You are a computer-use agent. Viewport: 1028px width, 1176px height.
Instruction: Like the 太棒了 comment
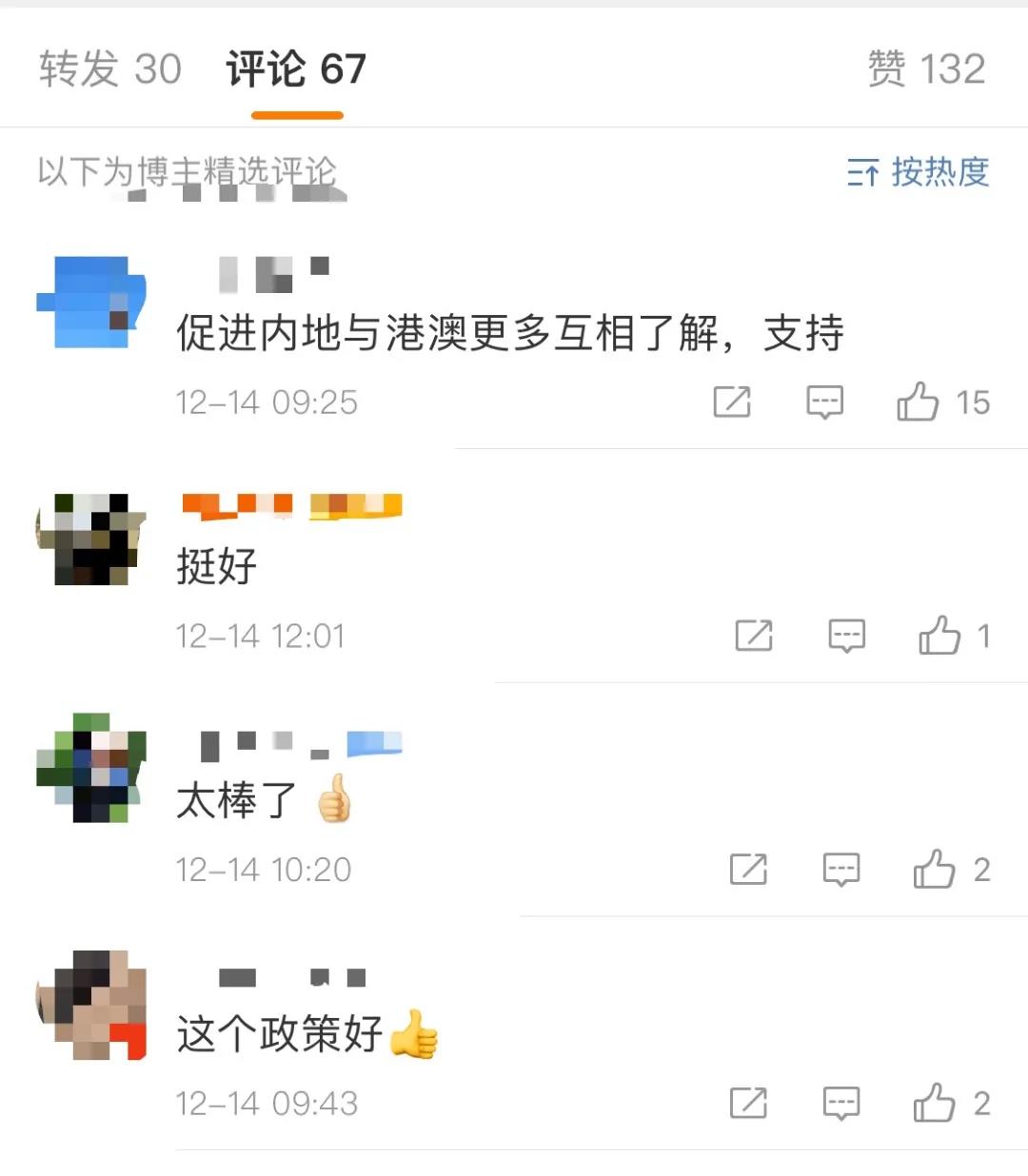tap(934, 870)
